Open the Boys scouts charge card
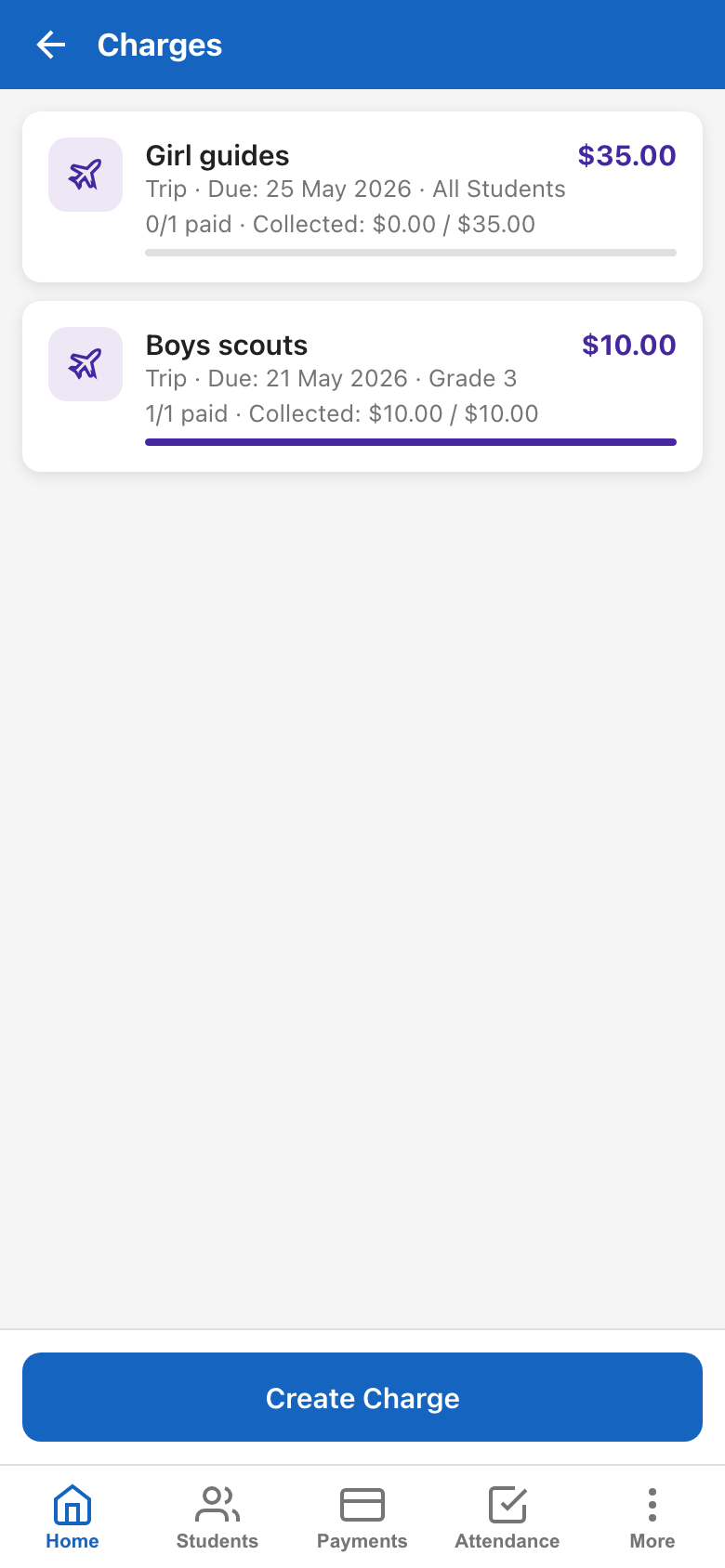 pyautogui.click(x=362, y=386)
